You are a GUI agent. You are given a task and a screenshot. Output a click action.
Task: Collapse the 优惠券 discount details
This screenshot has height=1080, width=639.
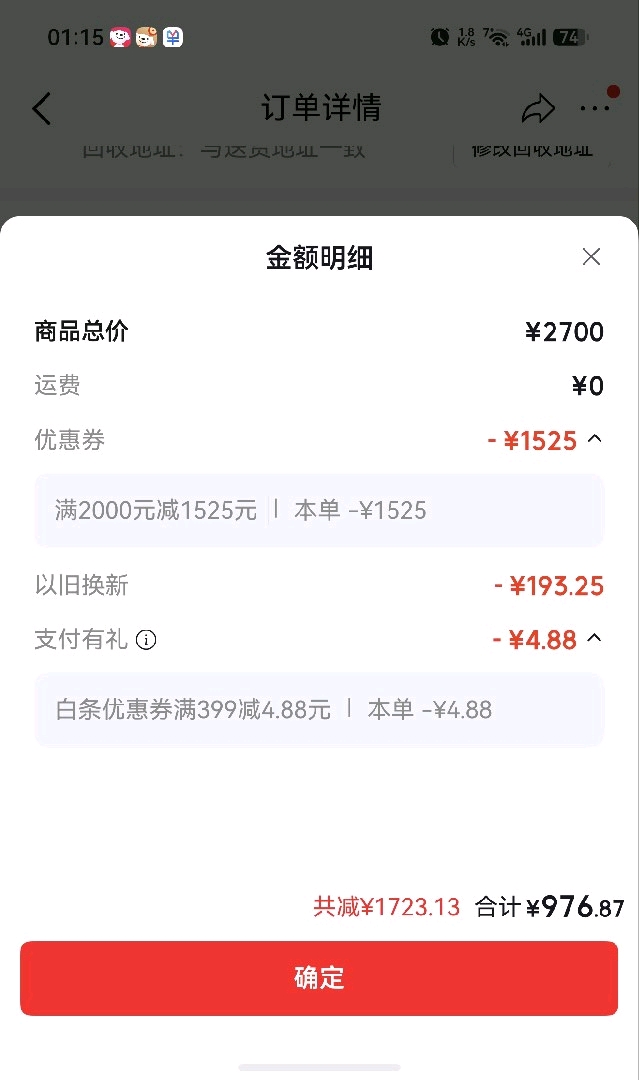[595, 439]
